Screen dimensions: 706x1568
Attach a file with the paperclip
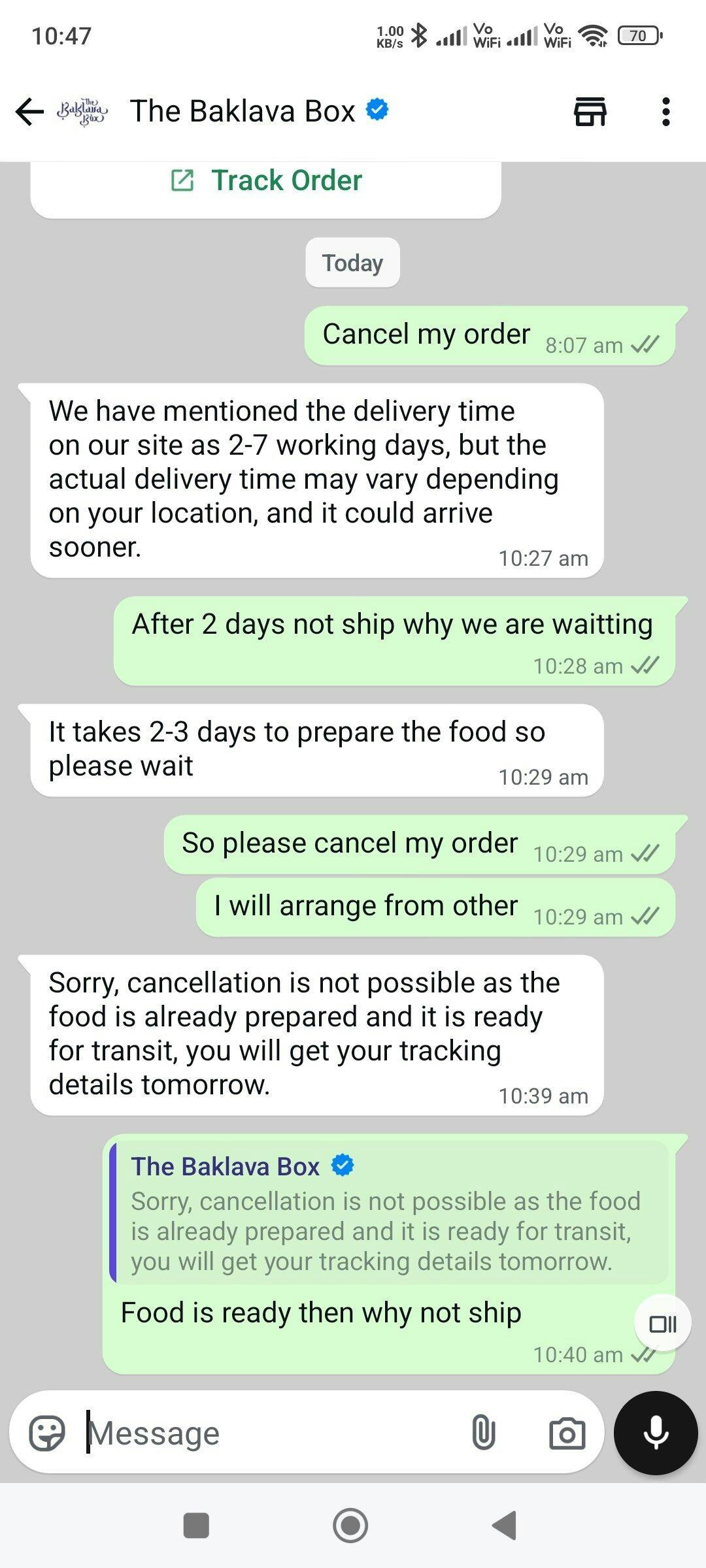point(483,1433)
